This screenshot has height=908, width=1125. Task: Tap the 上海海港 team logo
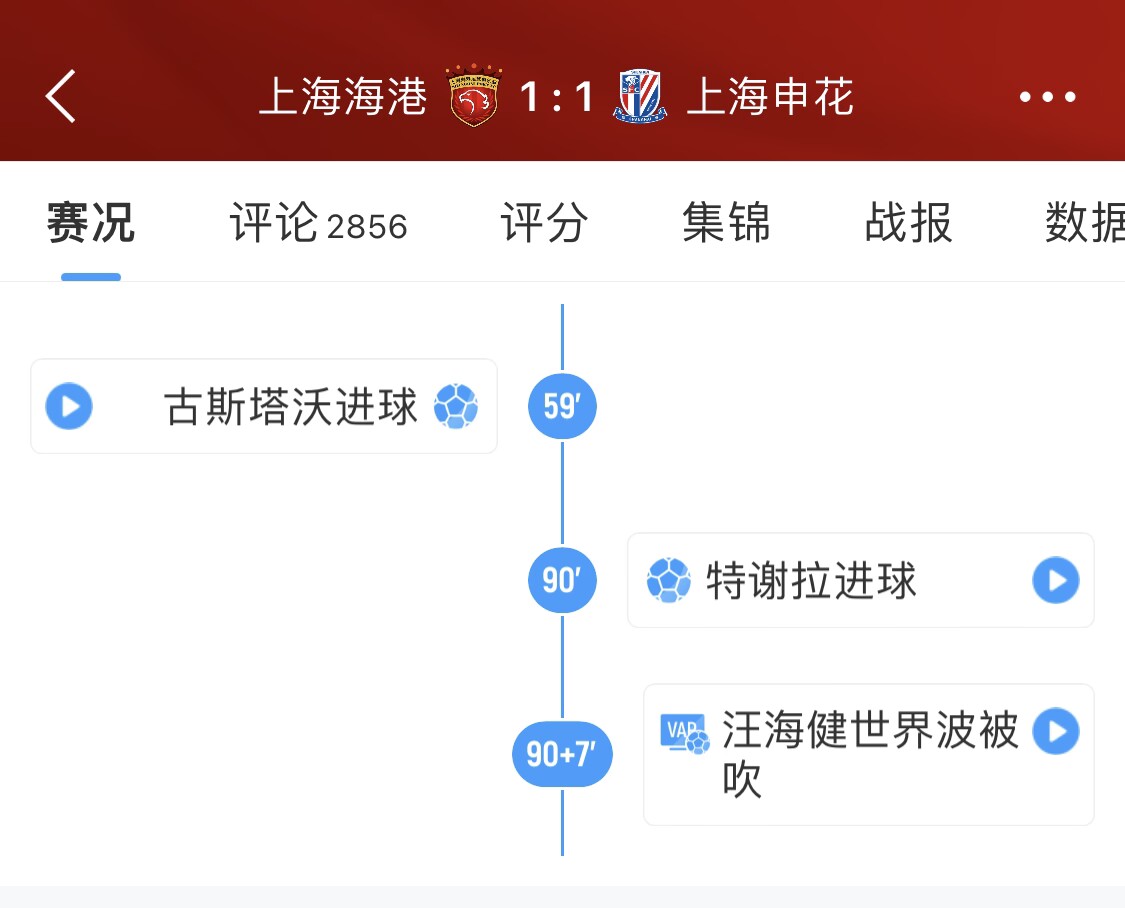pyautogui.click(x=474, y=97)
